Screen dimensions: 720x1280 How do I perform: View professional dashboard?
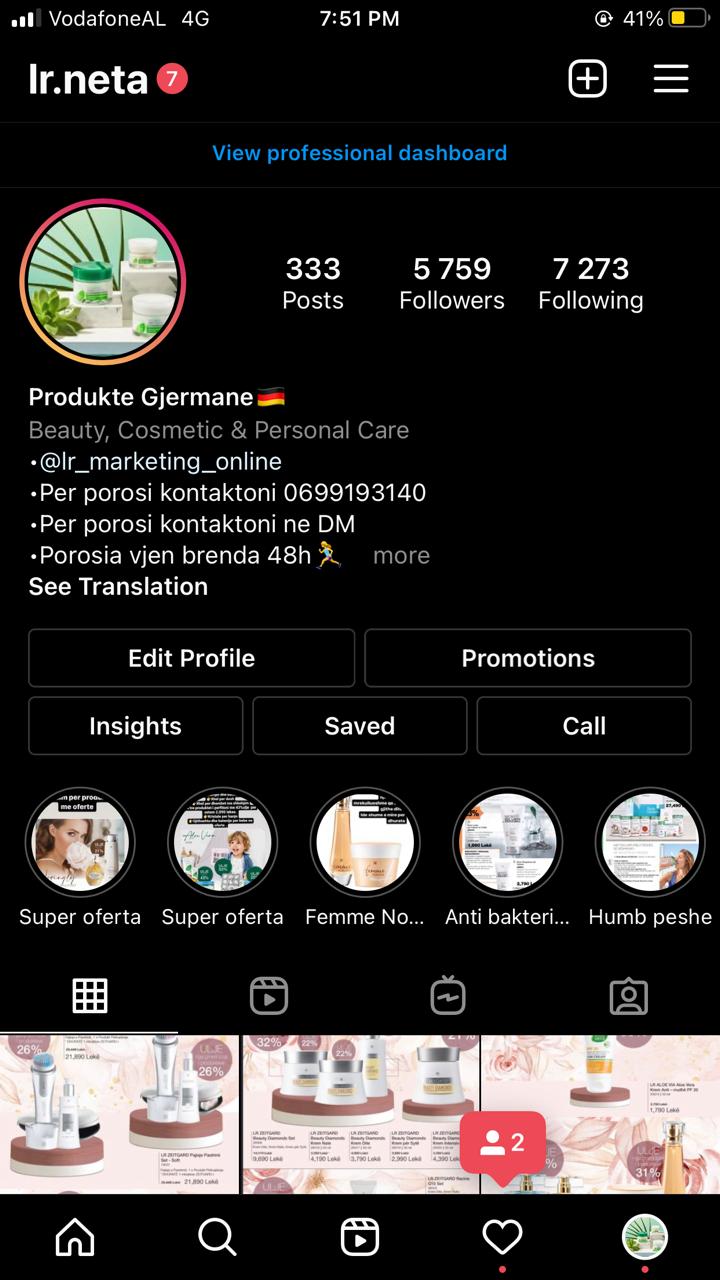(x=359, y=153)
